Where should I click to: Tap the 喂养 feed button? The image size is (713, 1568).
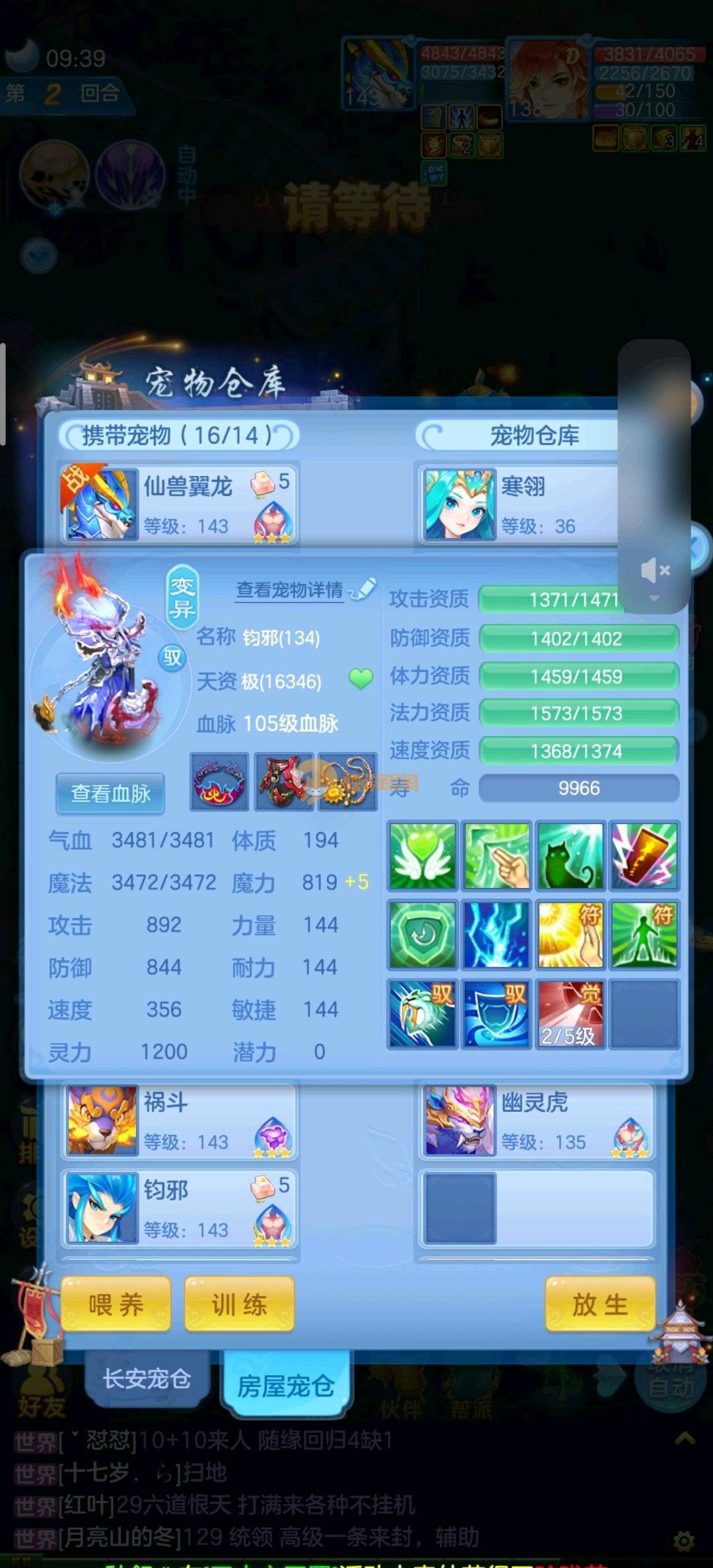pyautogui.click(x=116, y=1305)
